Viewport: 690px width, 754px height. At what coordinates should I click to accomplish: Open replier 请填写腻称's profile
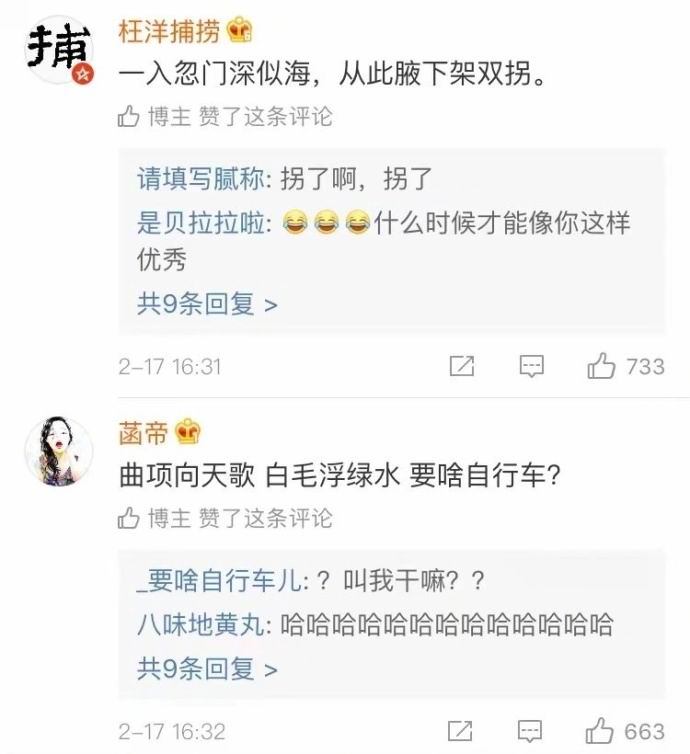(x=199, y=179)
